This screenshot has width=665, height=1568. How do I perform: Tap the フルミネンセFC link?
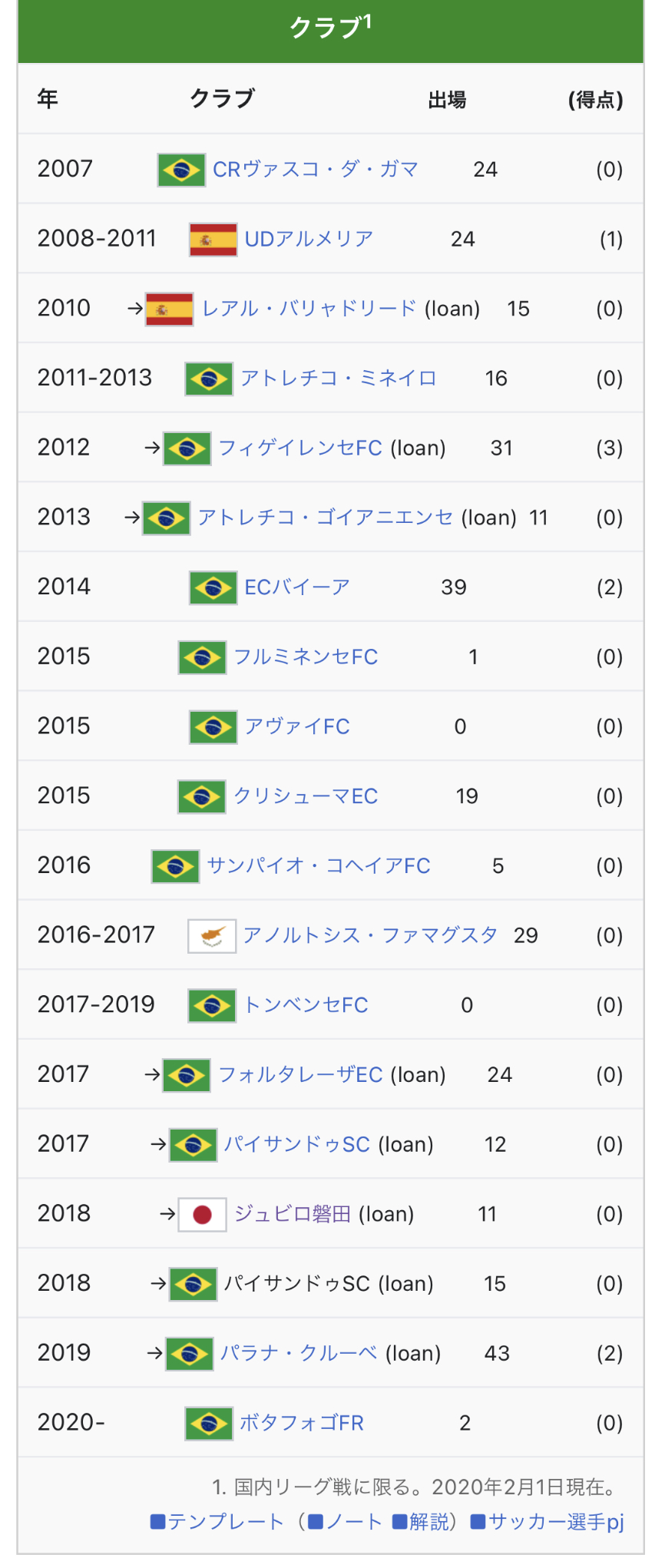(x=306, y=657)
